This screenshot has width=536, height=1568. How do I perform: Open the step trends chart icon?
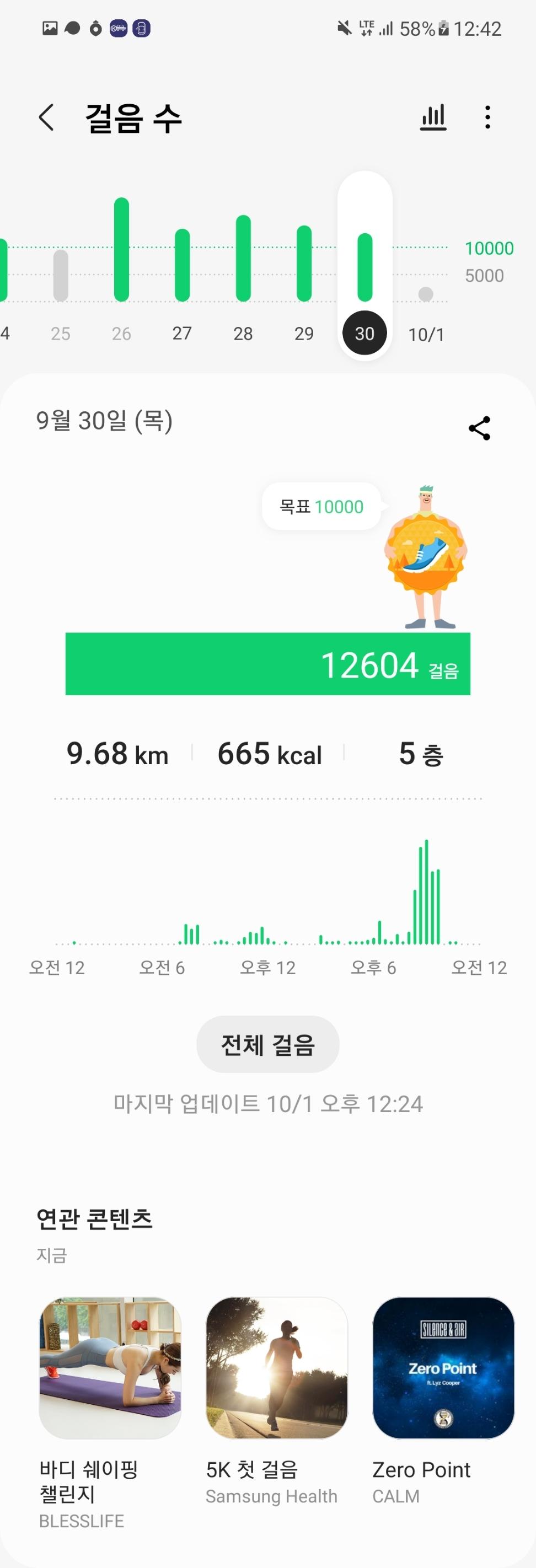pyautogui.click(x=433, y=117)
